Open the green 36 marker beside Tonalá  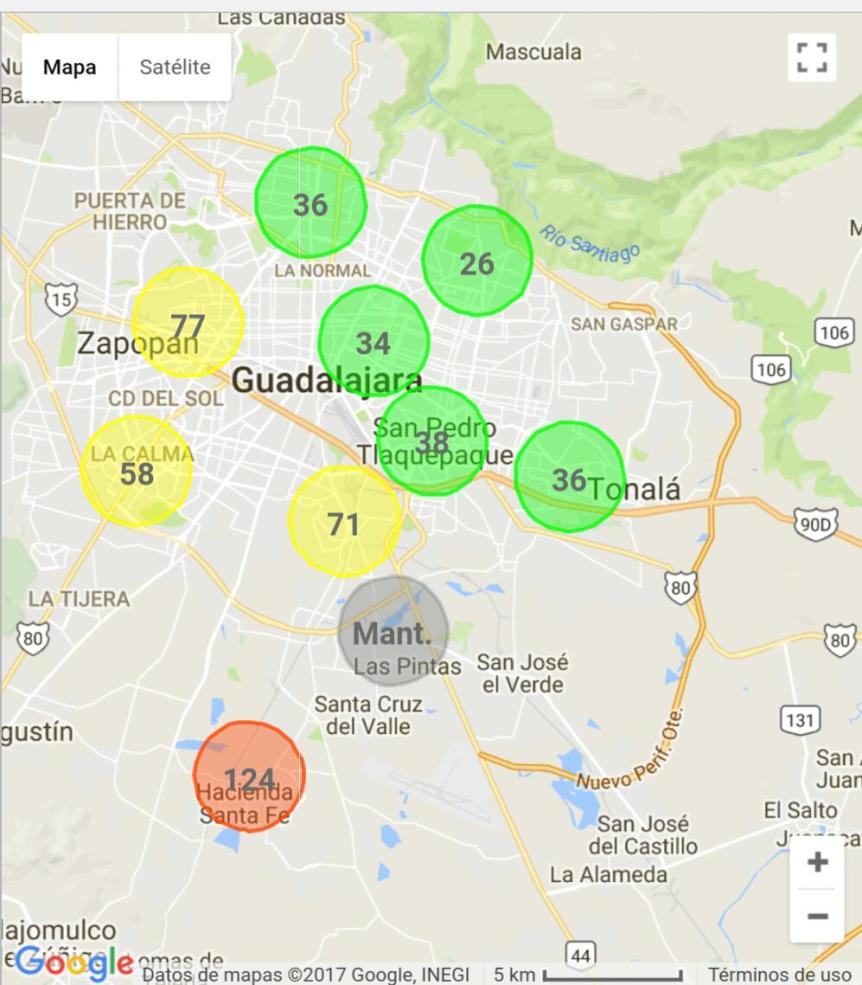click(x=569, y=477)
